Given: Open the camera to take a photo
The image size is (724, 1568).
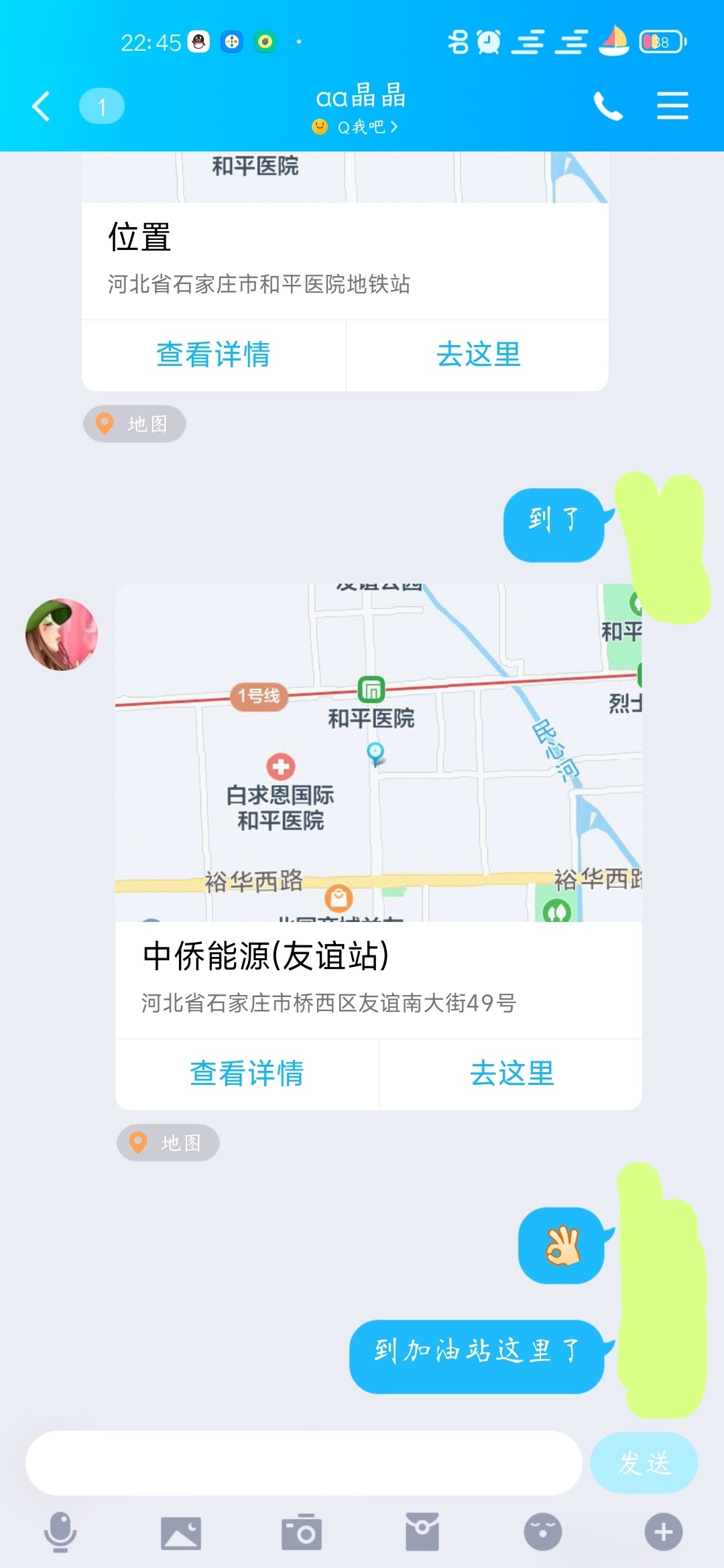Looking at the screenshot, I should [x=302, y=1532].
